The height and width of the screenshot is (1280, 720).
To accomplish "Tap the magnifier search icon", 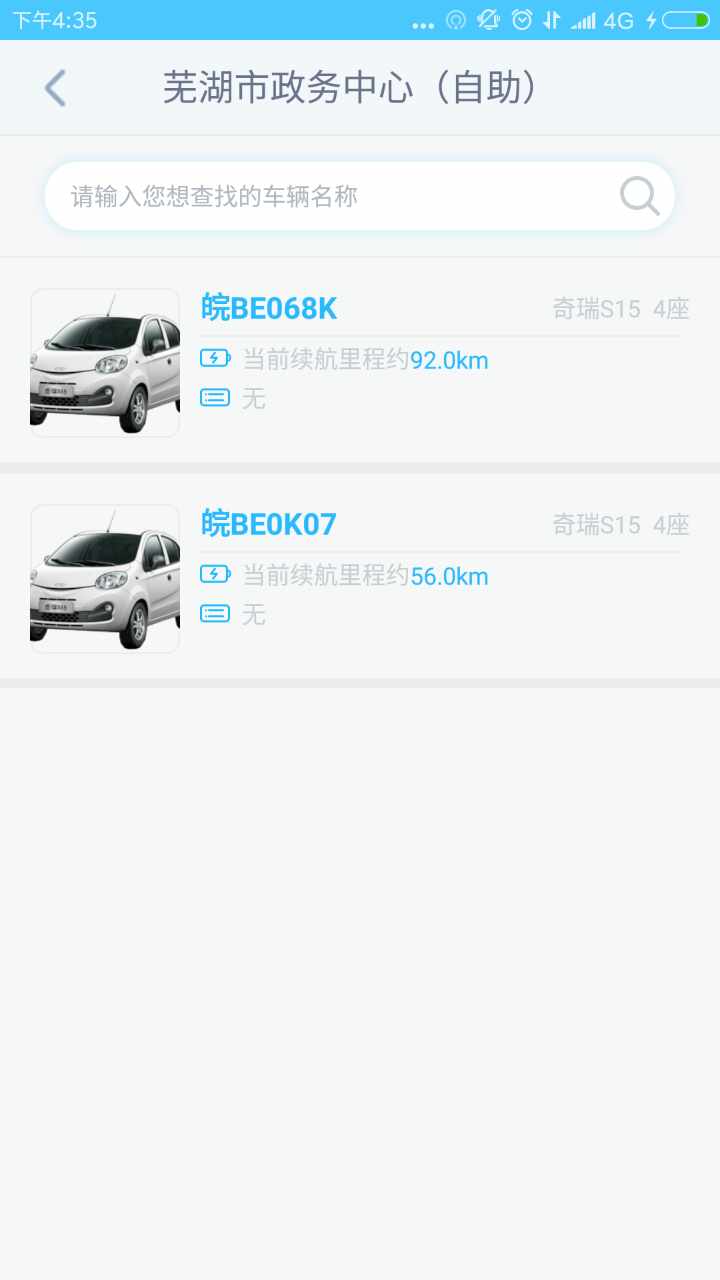I will 639,196.
